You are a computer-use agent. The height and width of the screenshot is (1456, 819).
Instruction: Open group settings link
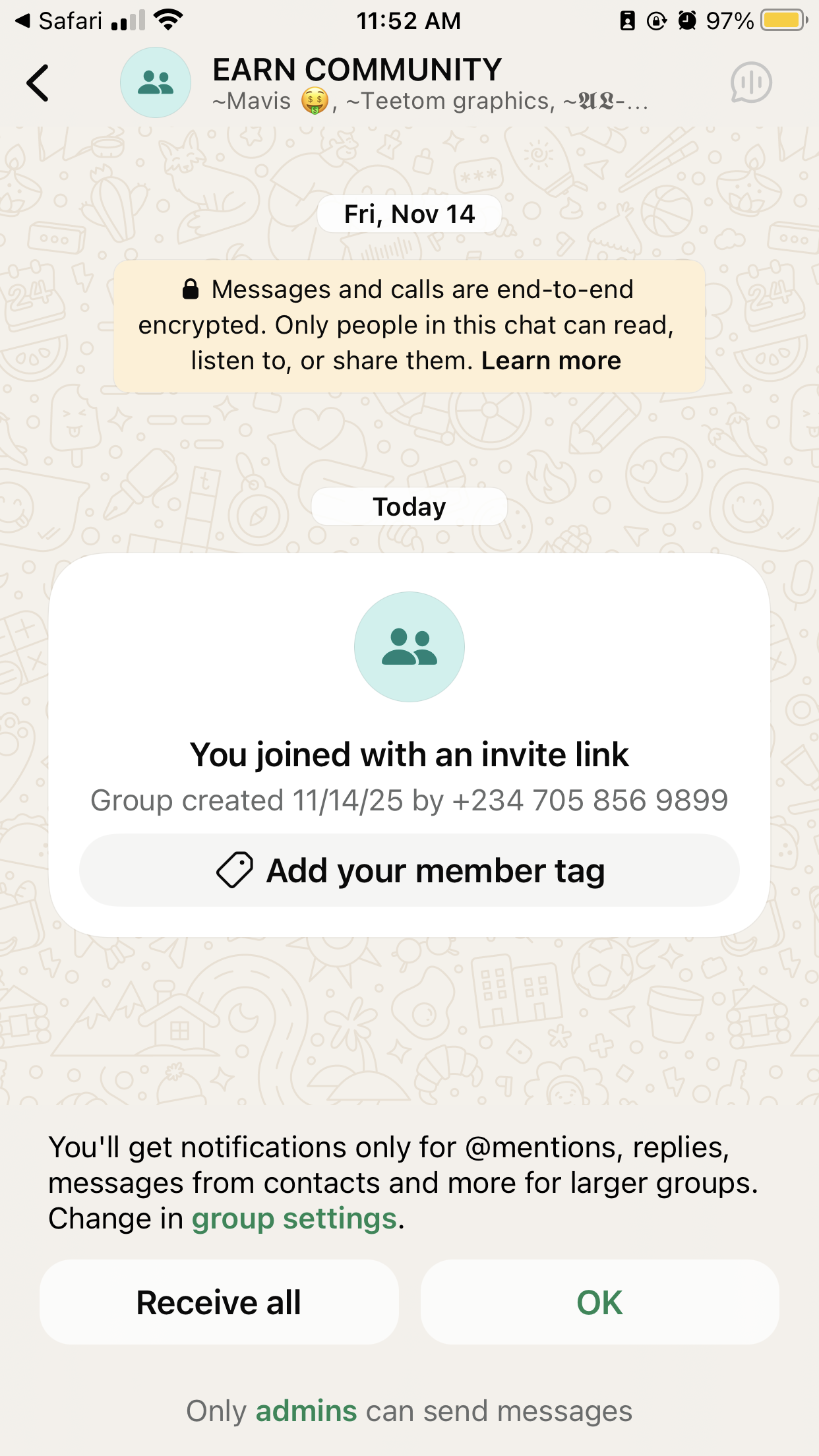coord(294,1219)
